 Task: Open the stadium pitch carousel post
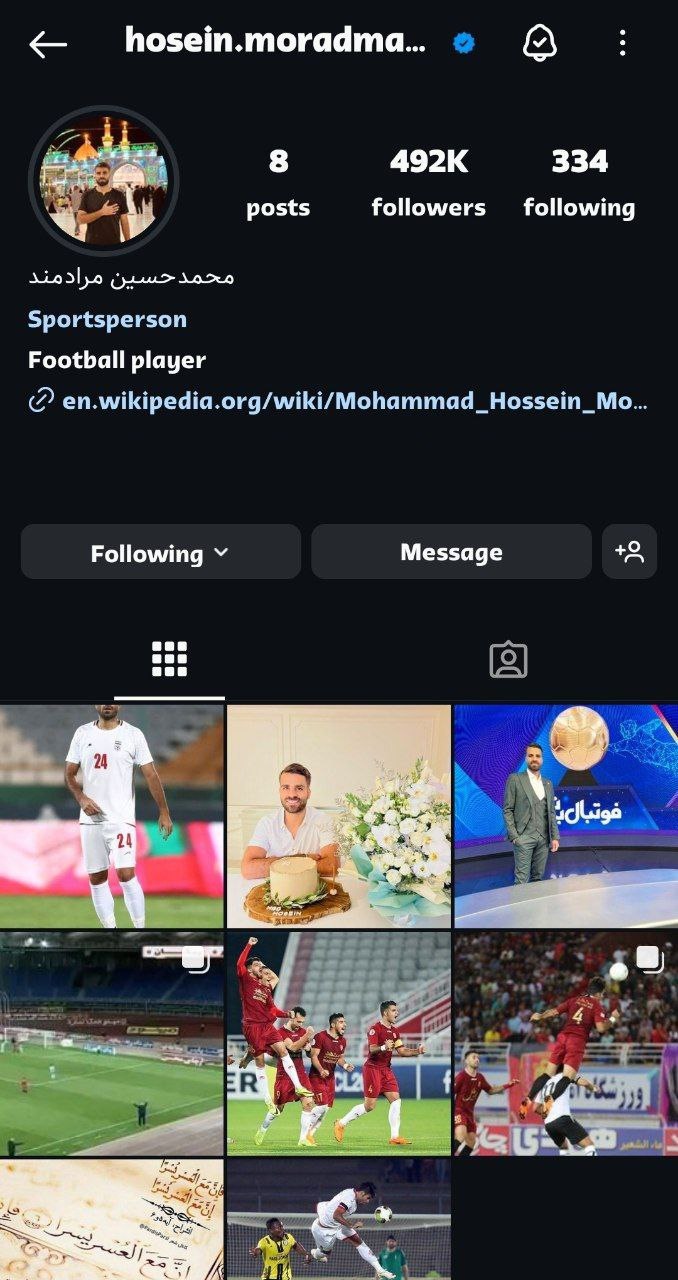coord(112,1044)
